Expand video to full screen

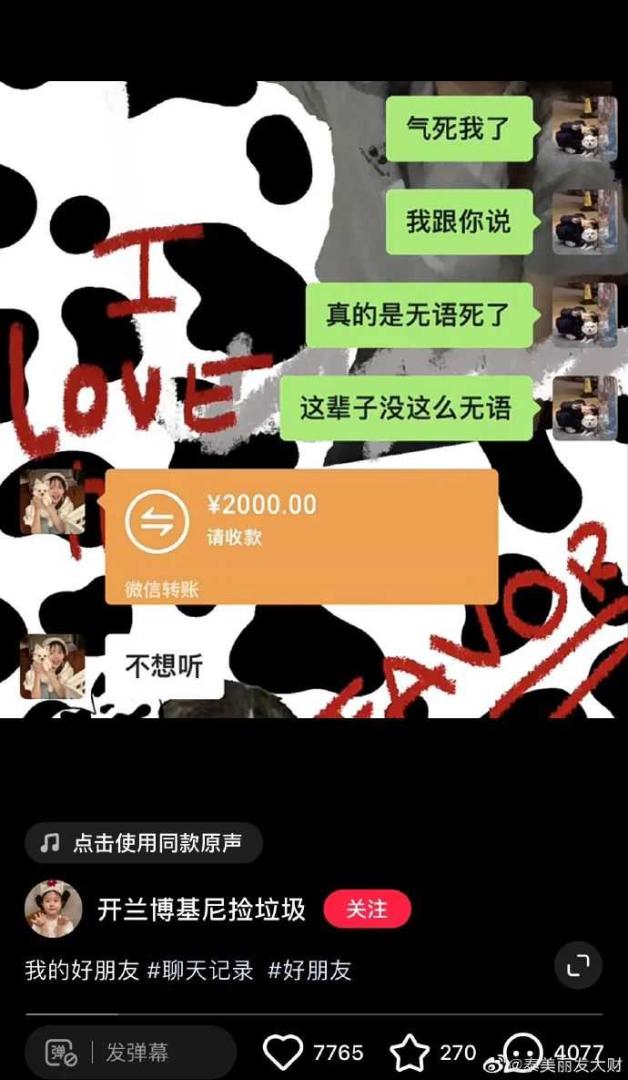pos(577,965)
